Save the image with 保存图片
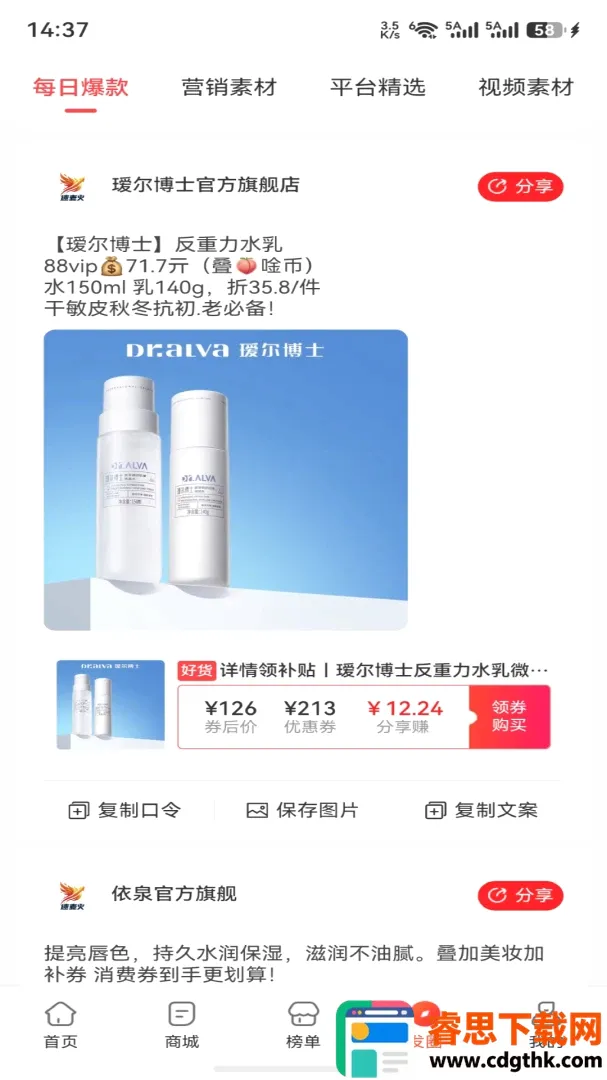The image size is (607, 1080). pyautogui.click(x=302, y=811)
